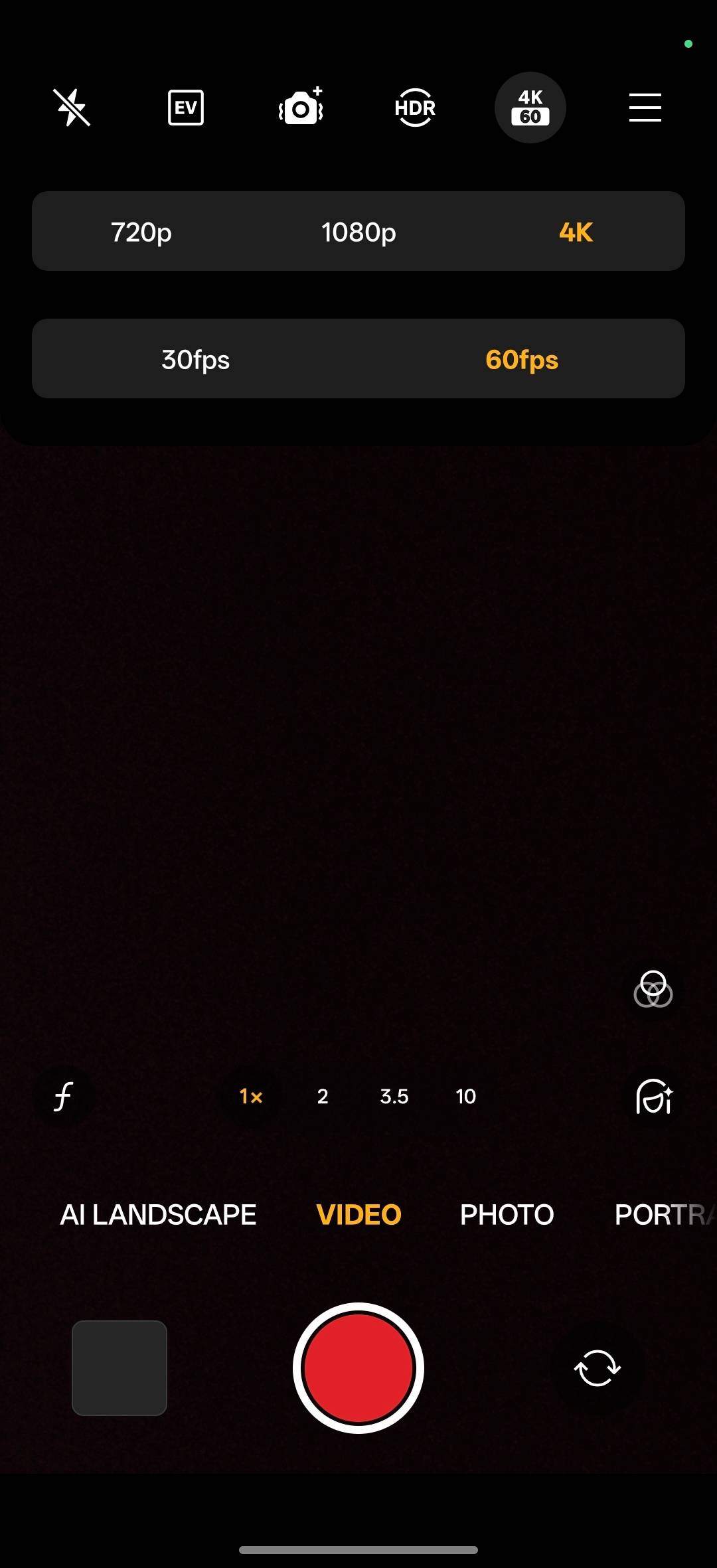Select 60fps frame rate
The image size is (717, 1568).
[x=522, y=359]
